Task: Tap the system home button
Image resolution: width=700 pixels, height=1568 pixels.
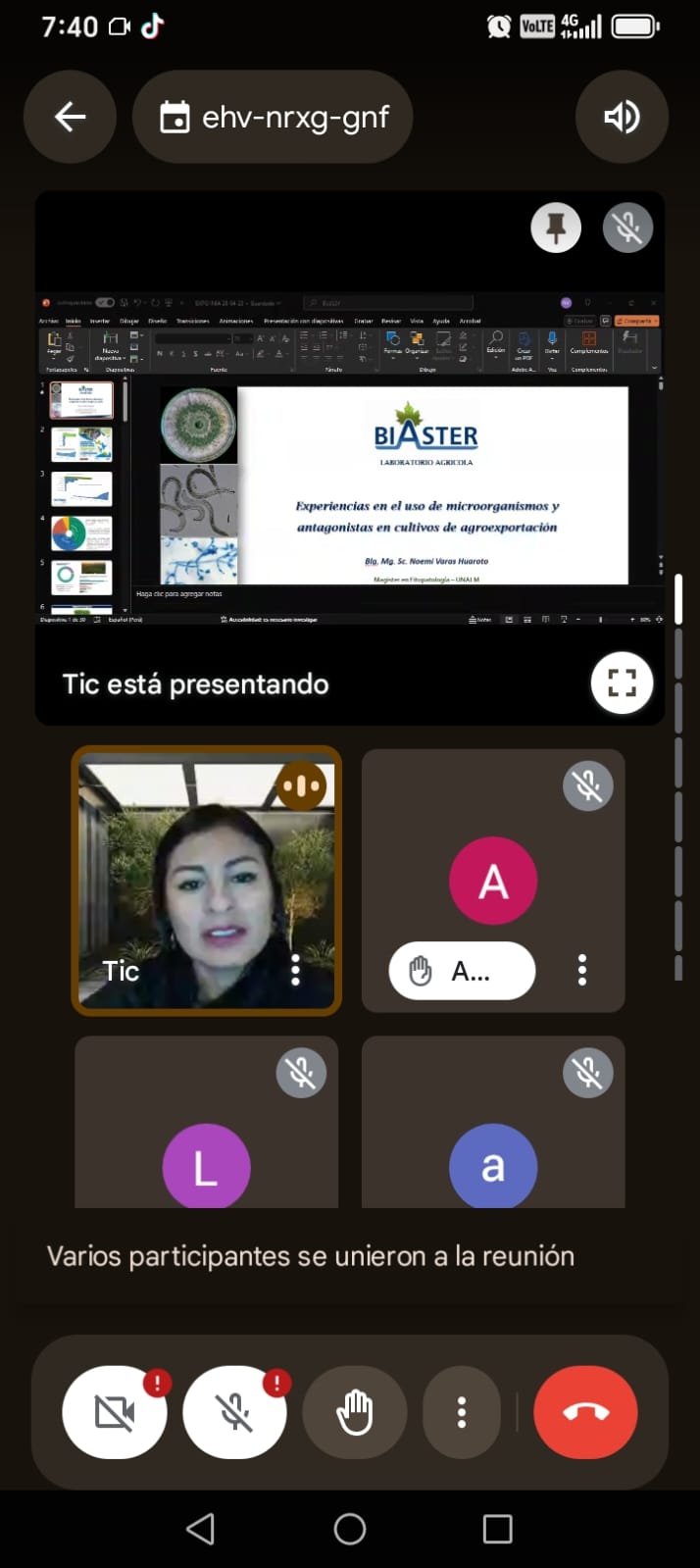Action: click(350, 1529)
